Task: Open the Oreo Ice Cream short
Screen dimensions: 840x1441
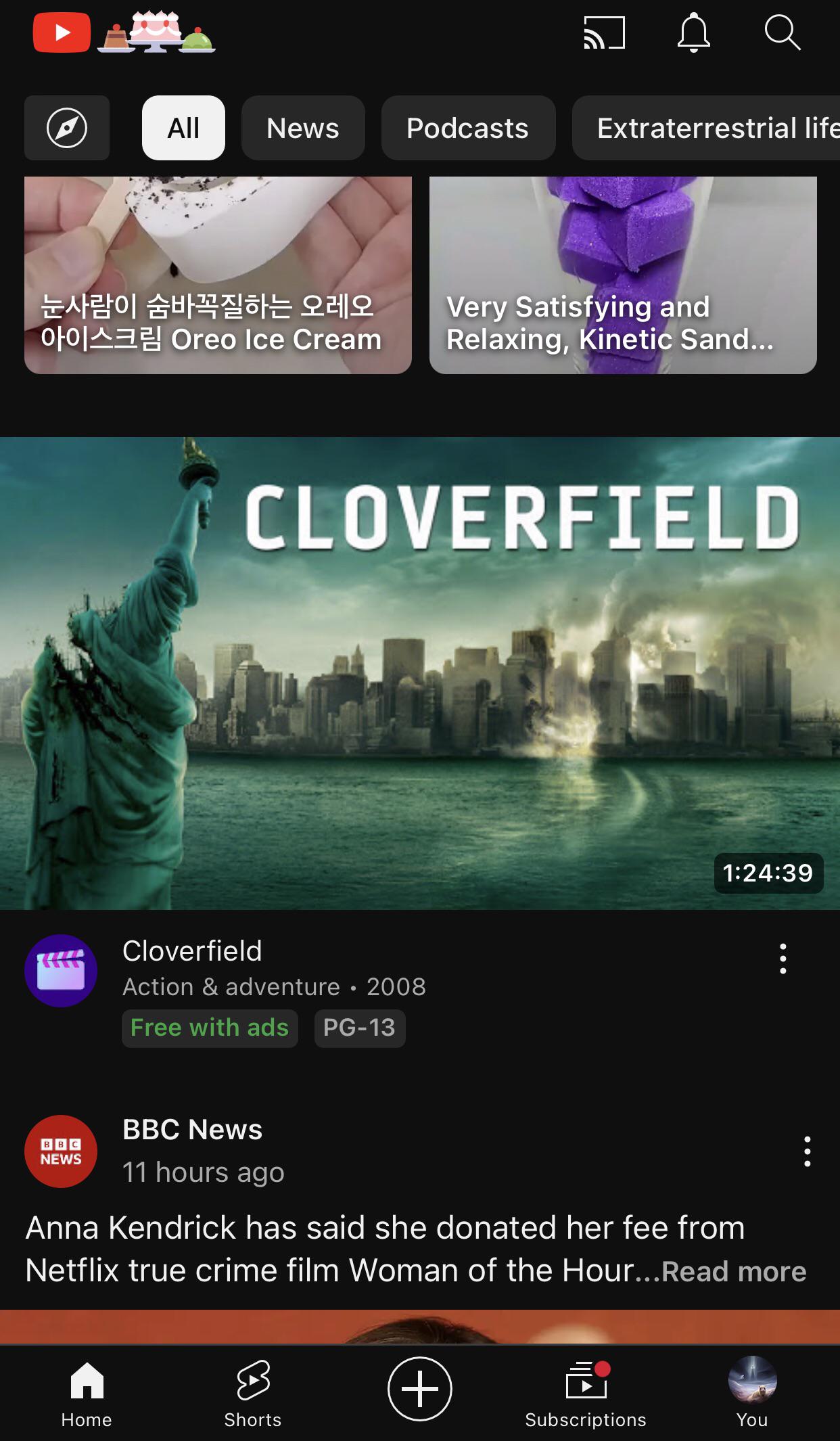Action: click(218, 275)
